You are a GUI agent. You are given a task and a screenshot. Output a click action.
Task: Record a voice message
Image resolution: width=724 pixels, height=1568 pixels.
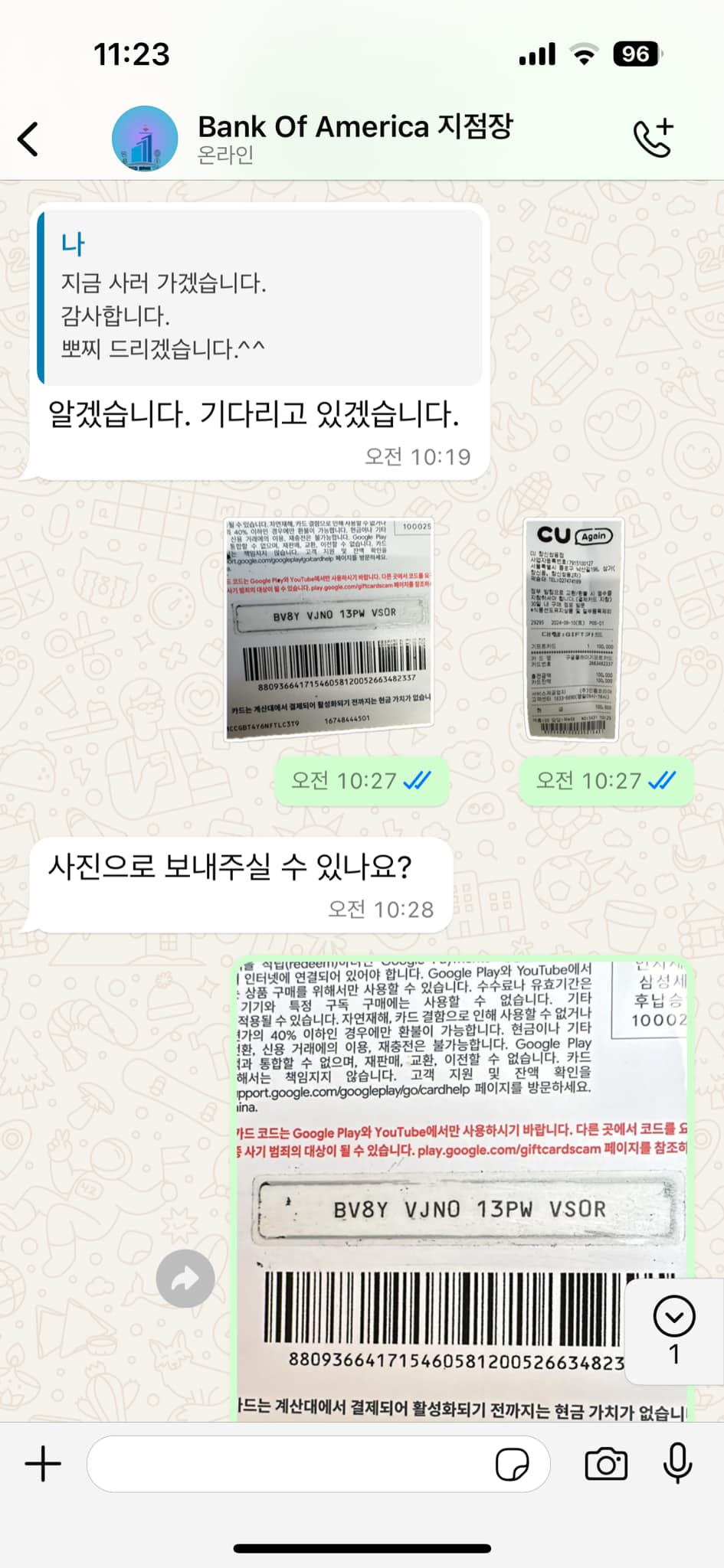pos(677,1465)
